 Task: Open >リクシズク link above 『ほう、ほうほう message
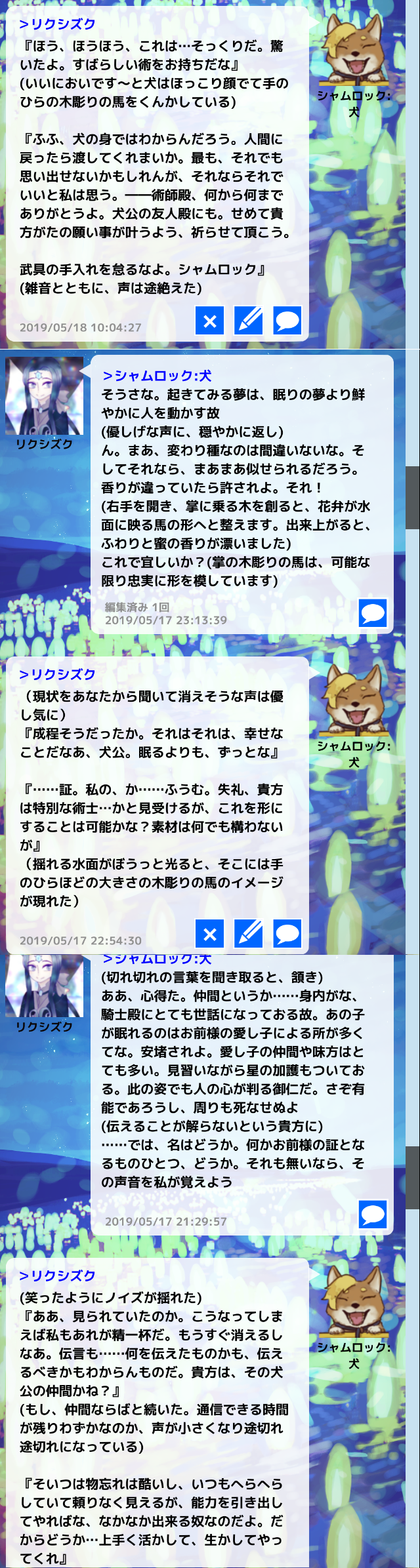(x=57, y=24)
